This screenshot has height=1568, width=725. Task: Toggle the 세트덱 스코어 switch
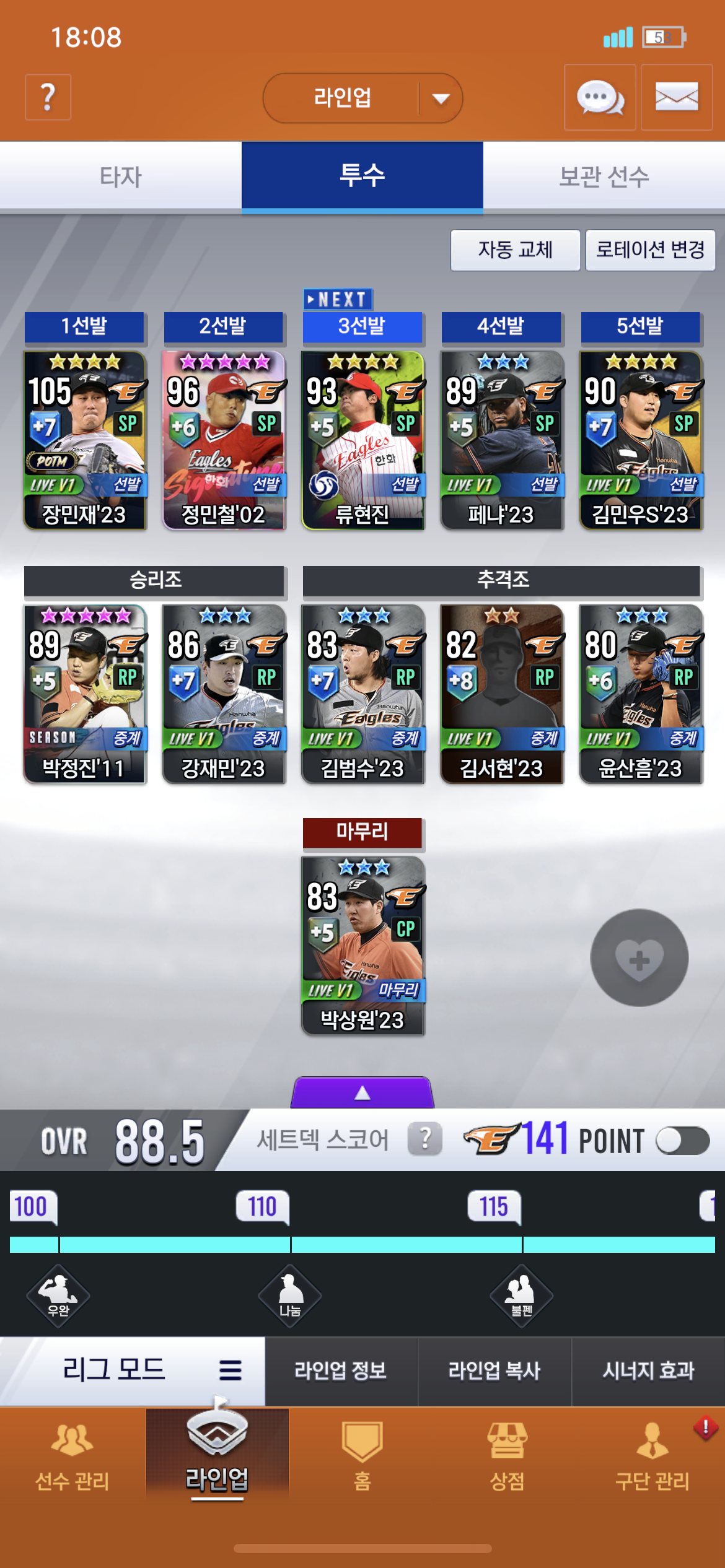click(x=682, y=1141)
